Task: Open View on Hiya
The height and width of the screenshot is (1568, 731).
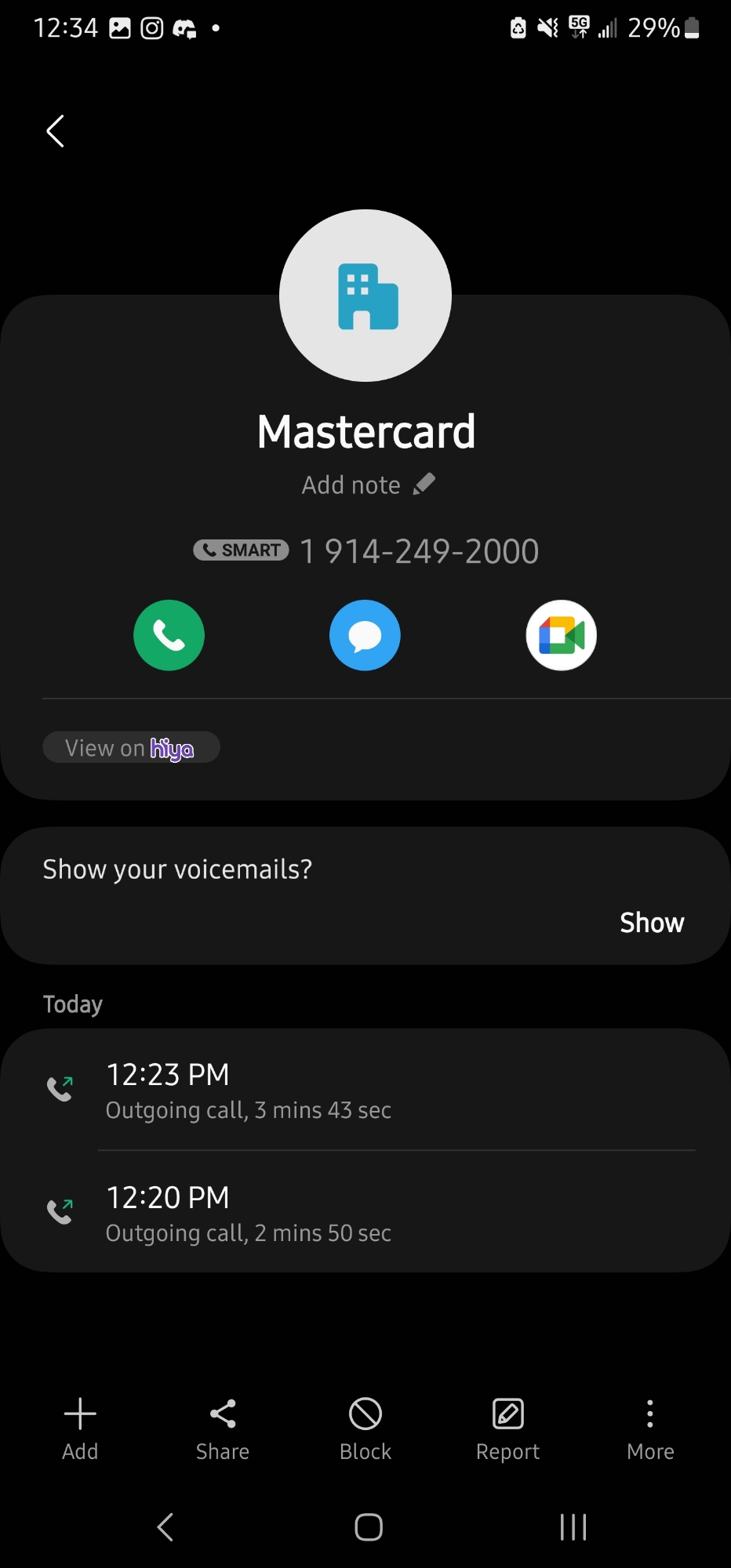Action: click(131, 748)
